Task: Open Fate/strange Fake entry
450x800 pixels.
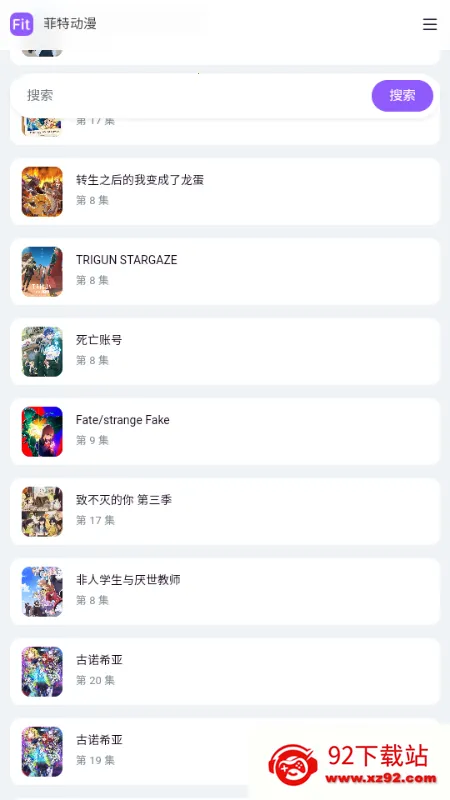Action: point(224,431)
